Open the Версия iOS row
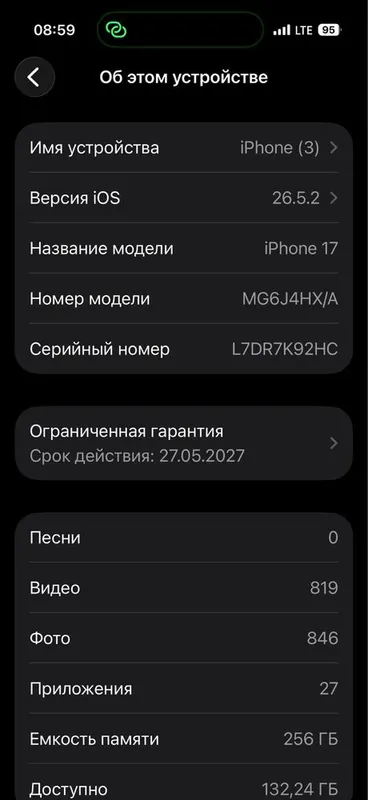Viewport: 368px width, 800px height. 184,198
